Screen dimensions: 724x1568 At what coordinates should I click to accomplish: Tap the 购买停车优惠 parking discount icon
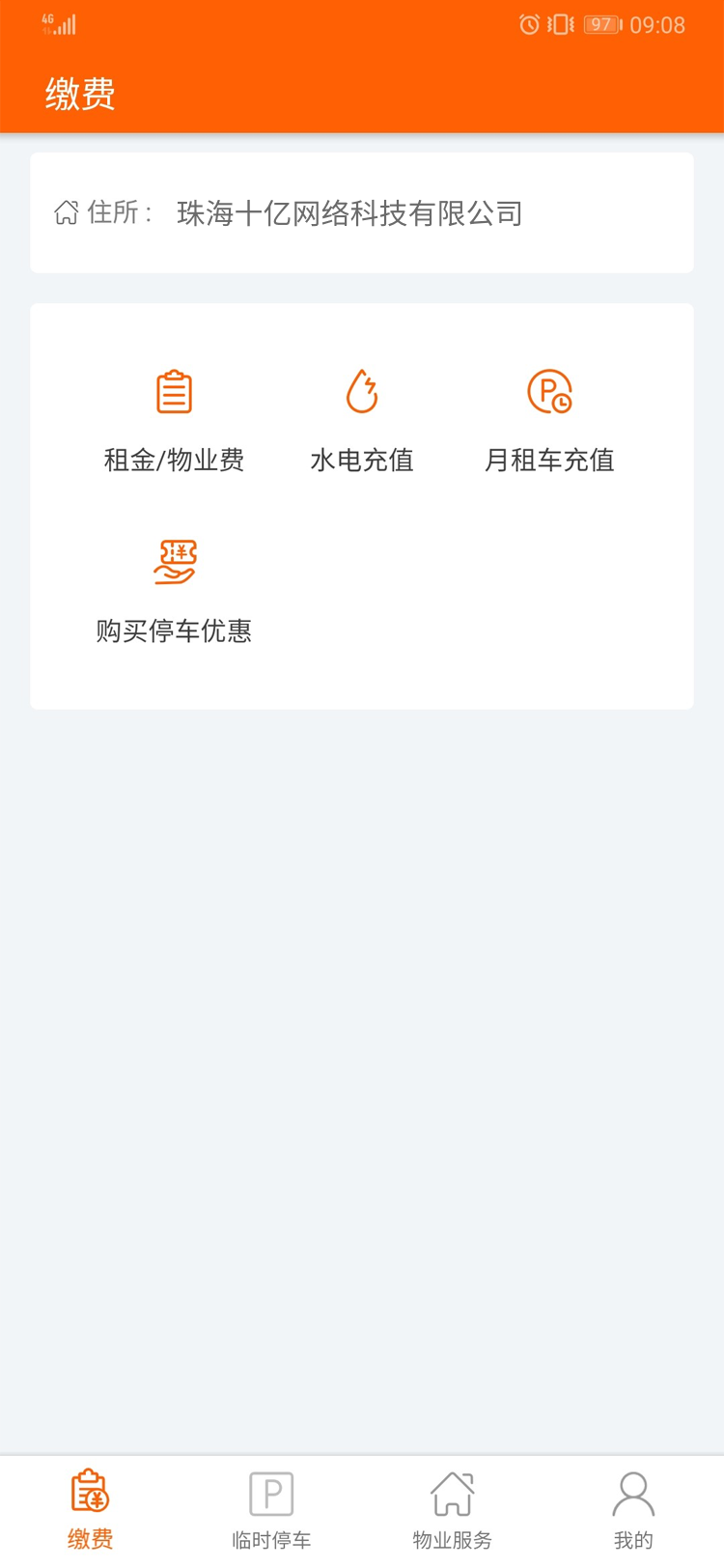[174, 561]
